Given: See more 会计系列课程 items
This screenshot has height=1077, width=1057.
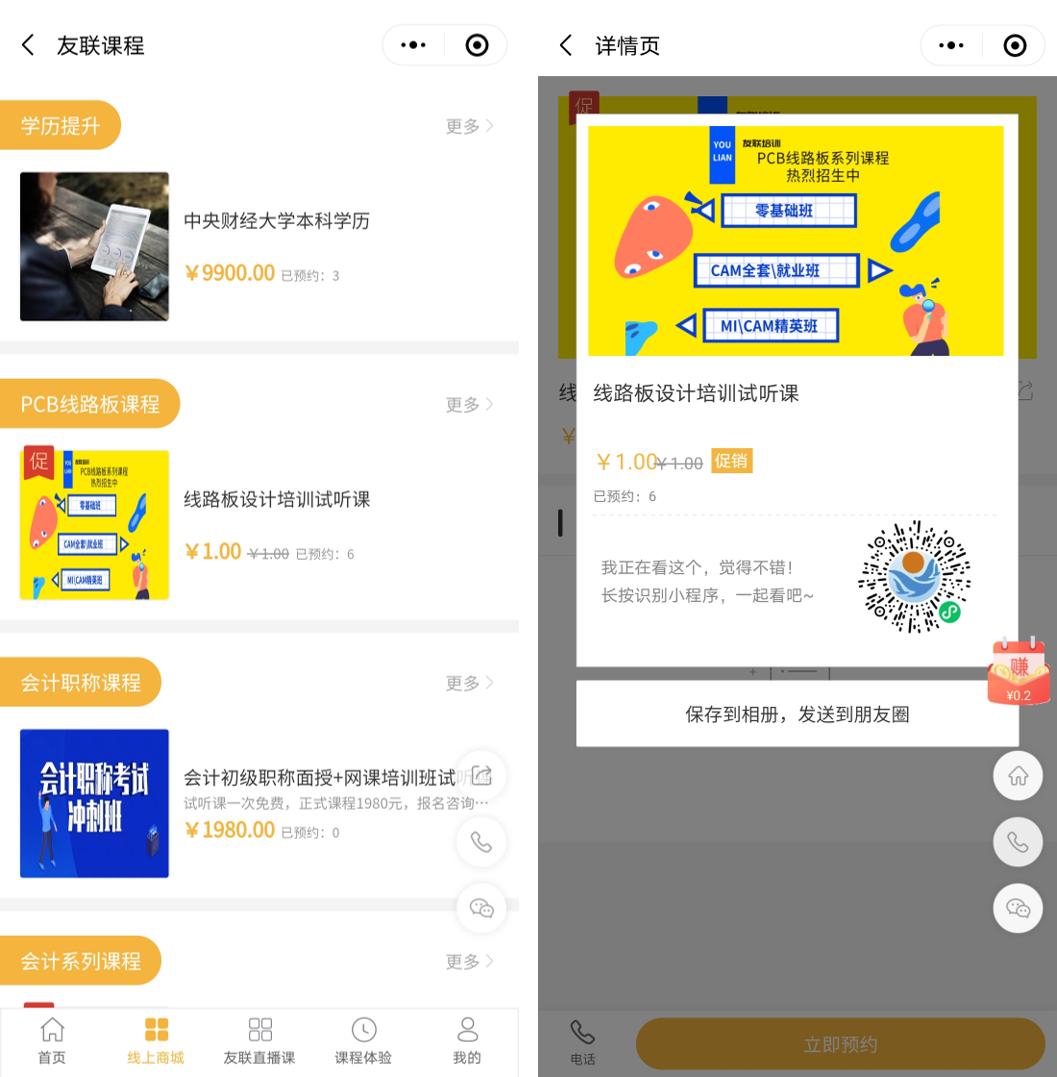Looking at the screenshot, I should pyautogui.click(x=469, y=961).
